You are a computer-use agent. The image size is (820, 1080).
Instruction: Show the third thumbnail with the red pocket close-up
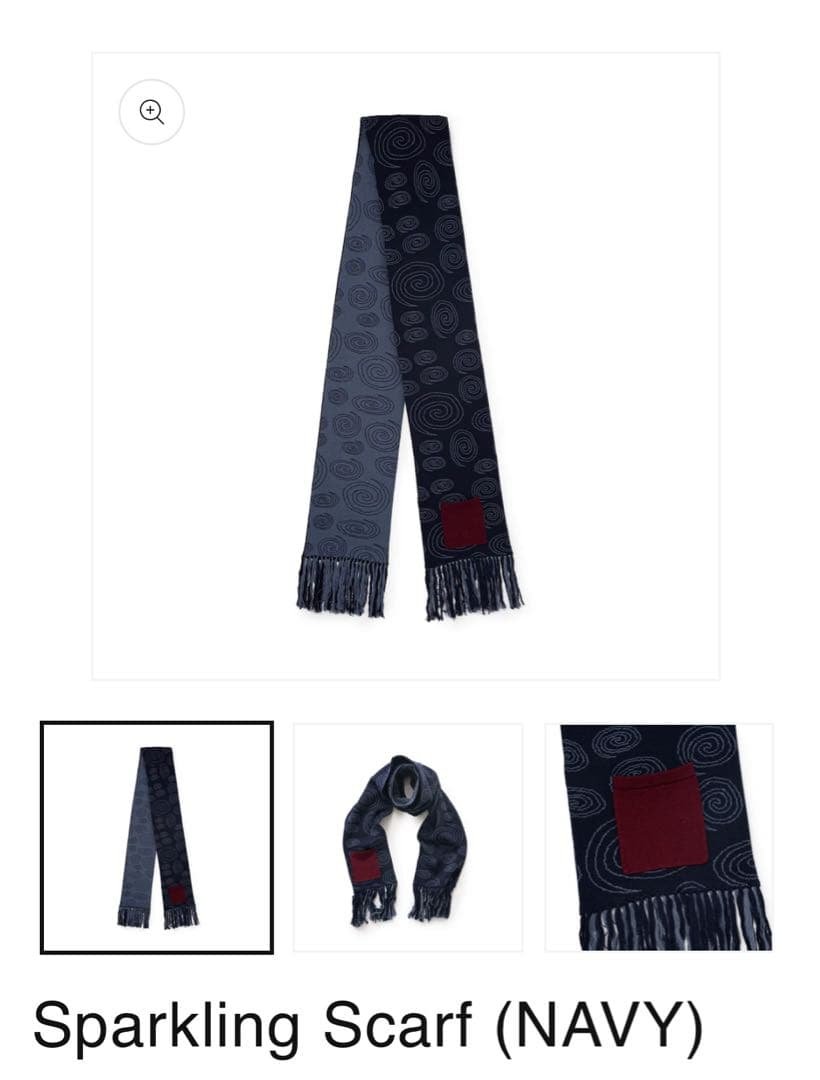click(x=660, y=837)
